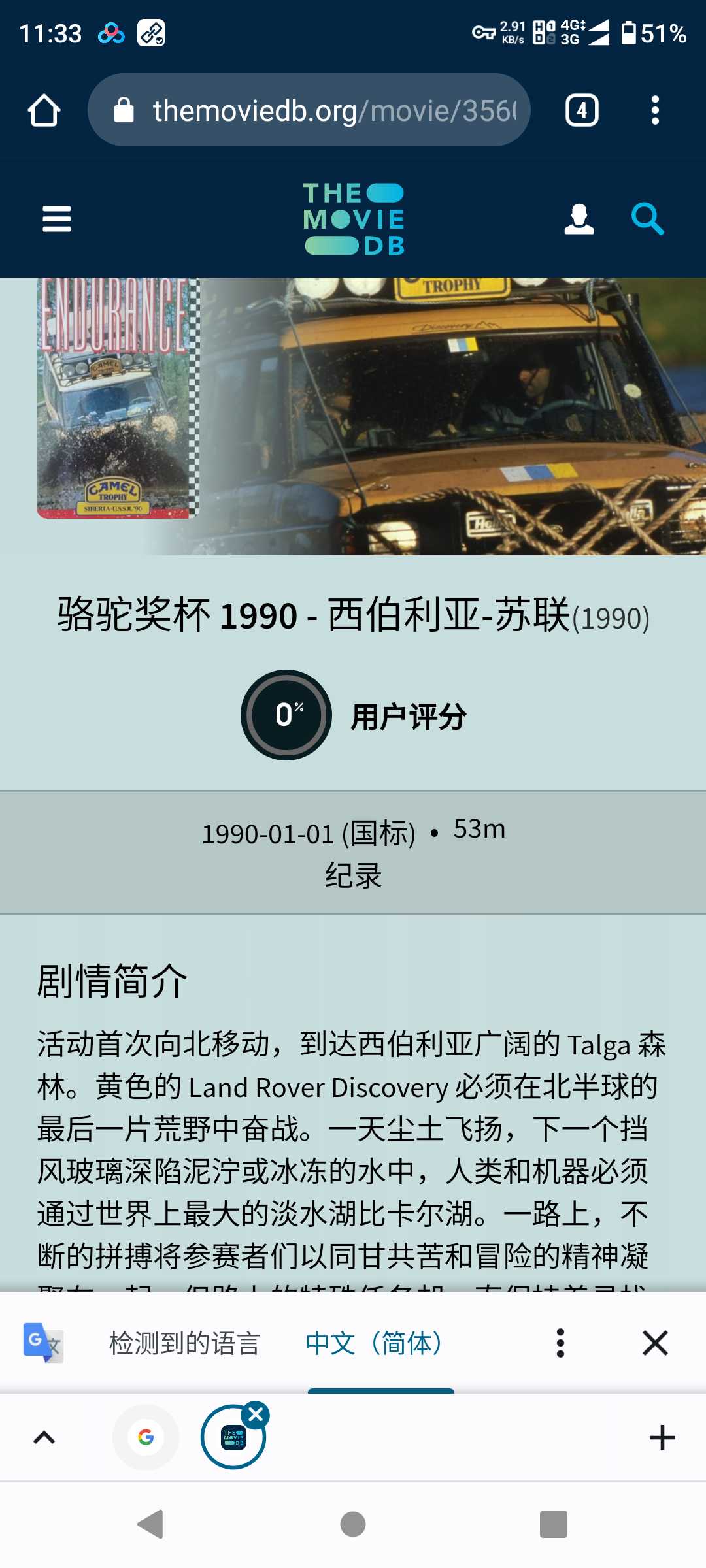Viewport: 706px width, 1568px height.
Task: Open translate bar more options
Action: (560, 1343)
